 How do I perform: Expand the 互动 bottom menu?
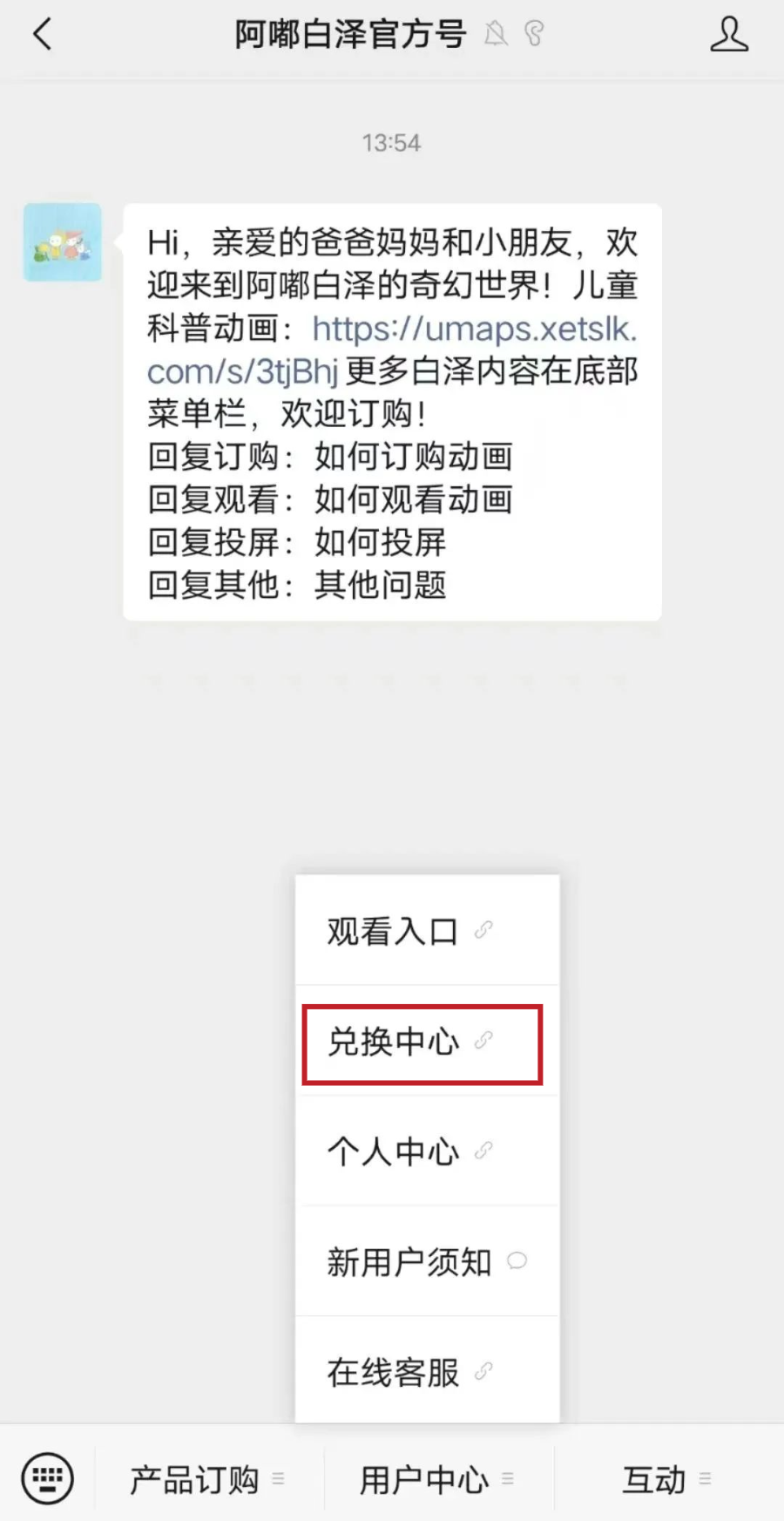(668, 1479)
